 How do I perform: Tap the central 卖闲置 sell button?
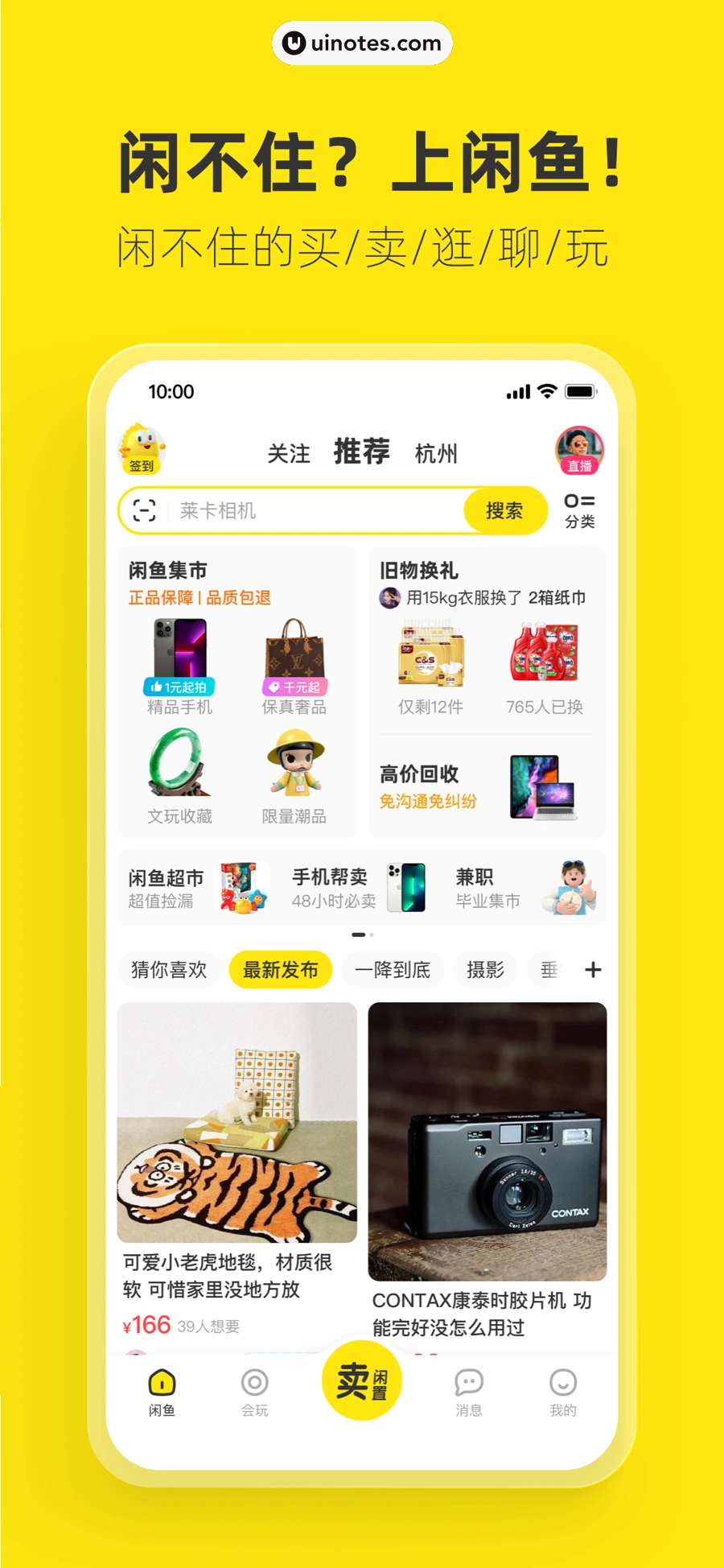pos(361,1380)
